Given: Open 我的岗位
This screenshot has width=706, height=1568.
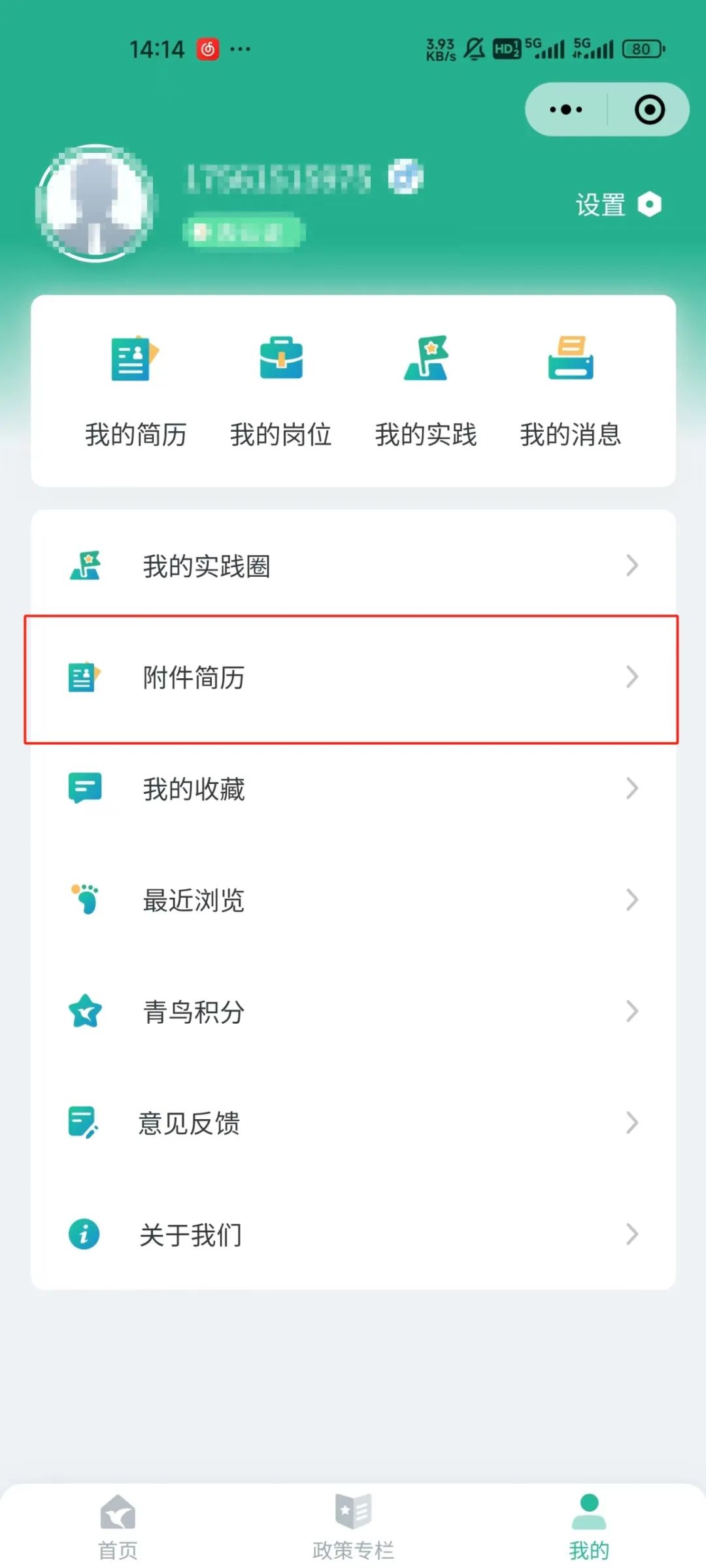Looking at the screenshot, I should pos(280,391).
